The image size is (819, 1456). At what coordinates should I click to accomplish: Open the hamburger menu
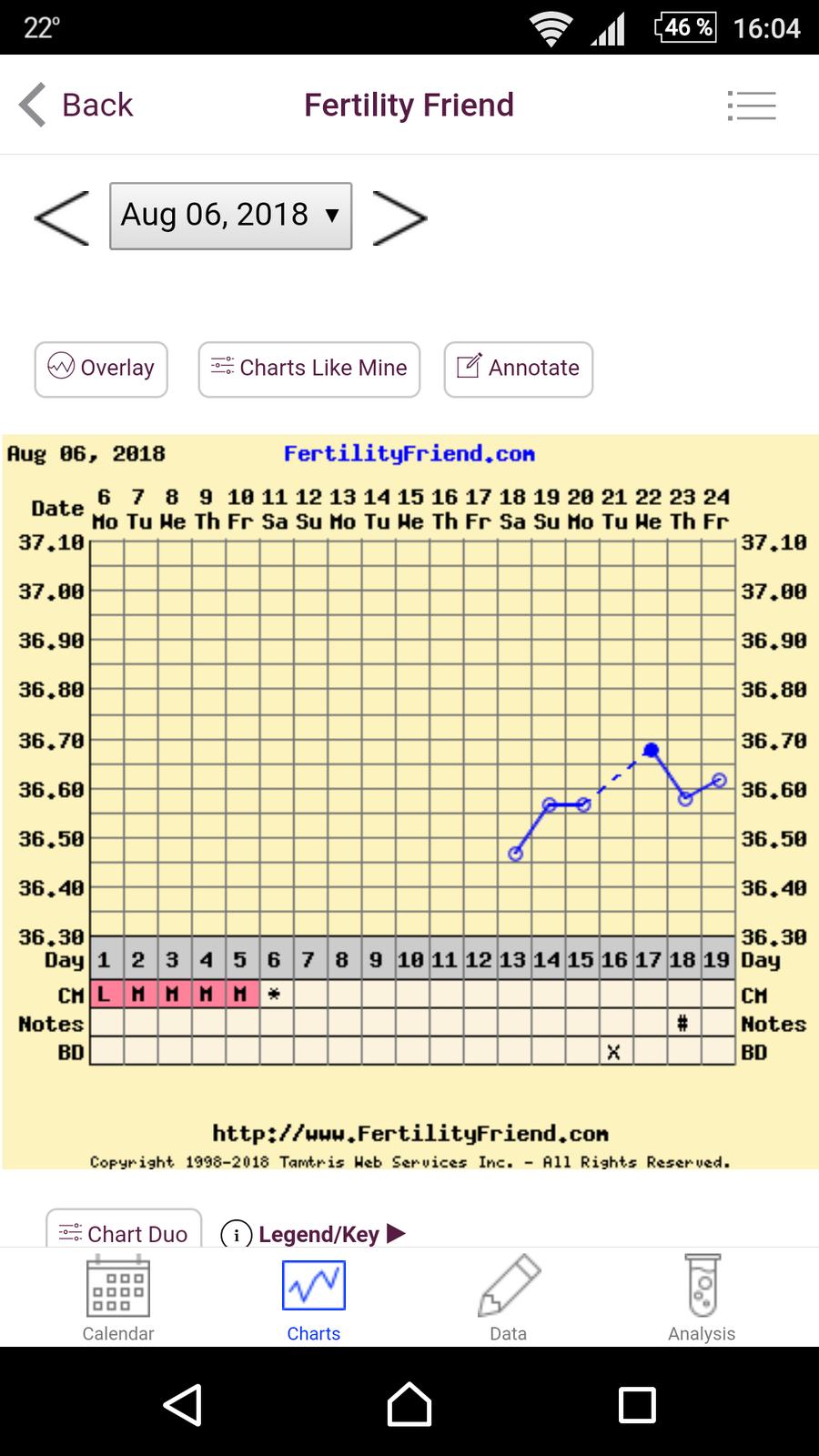[752, 106]
